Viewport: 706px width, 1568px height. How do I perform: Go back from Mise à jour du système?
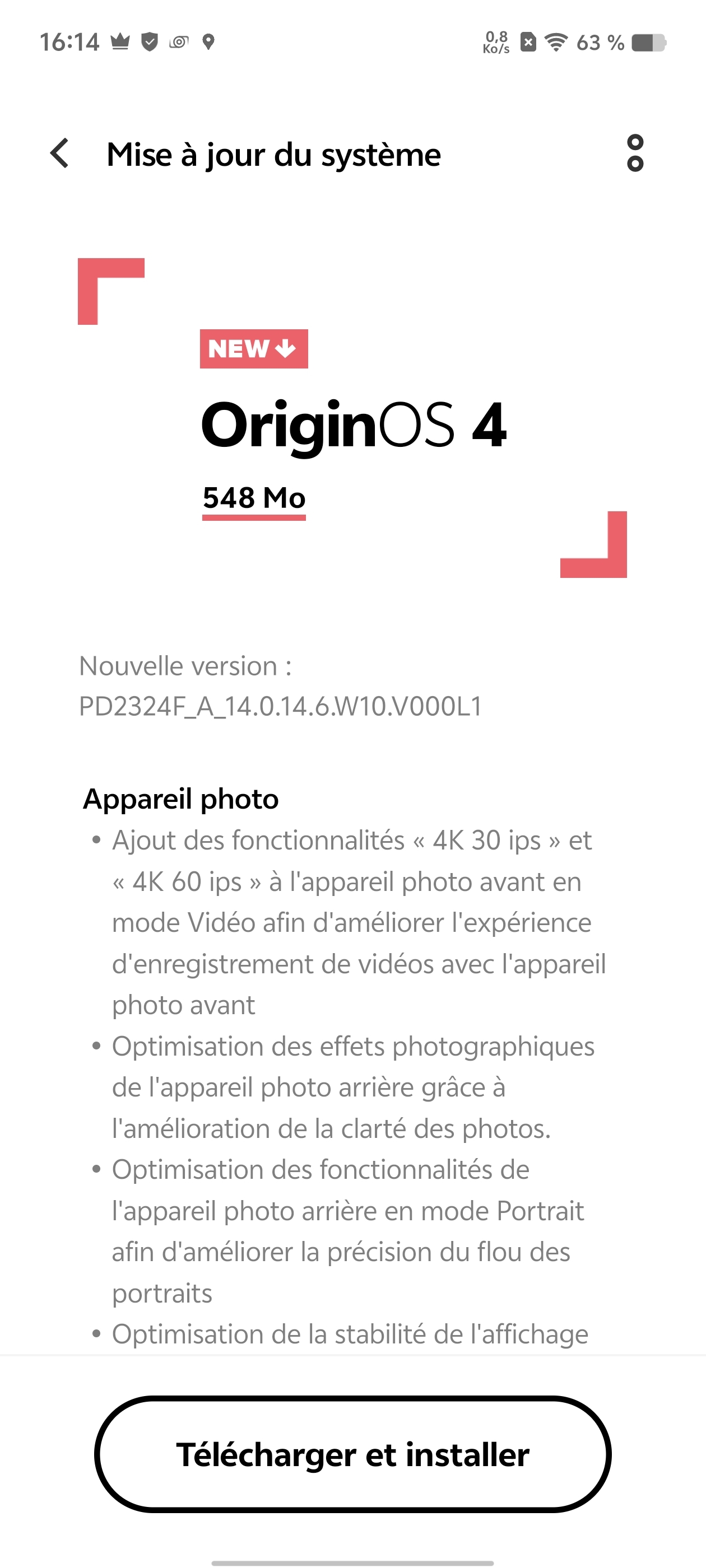pos(60,153)
